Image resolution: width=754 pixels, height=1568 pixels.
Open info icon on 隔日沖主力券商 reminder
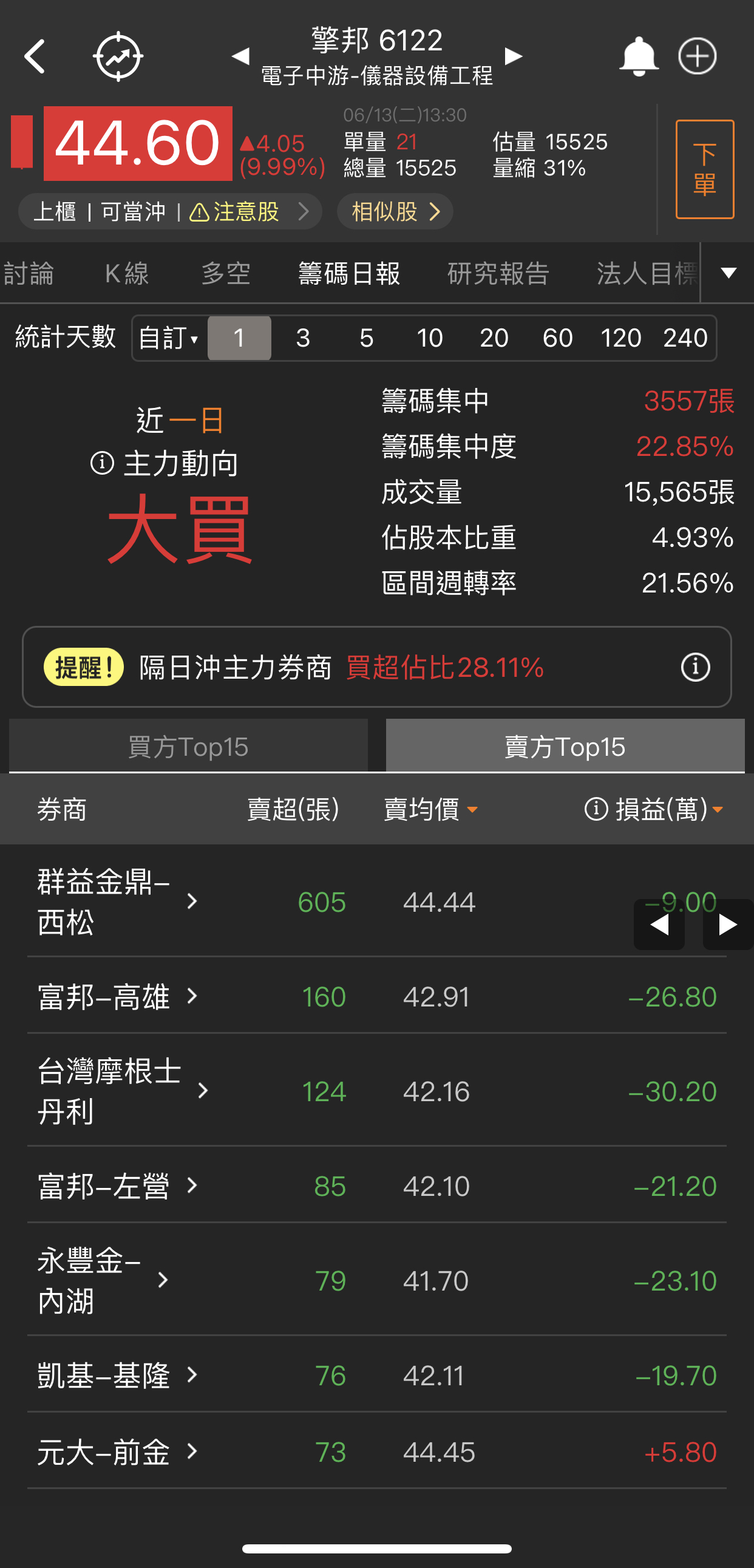(x=695, y=667)
